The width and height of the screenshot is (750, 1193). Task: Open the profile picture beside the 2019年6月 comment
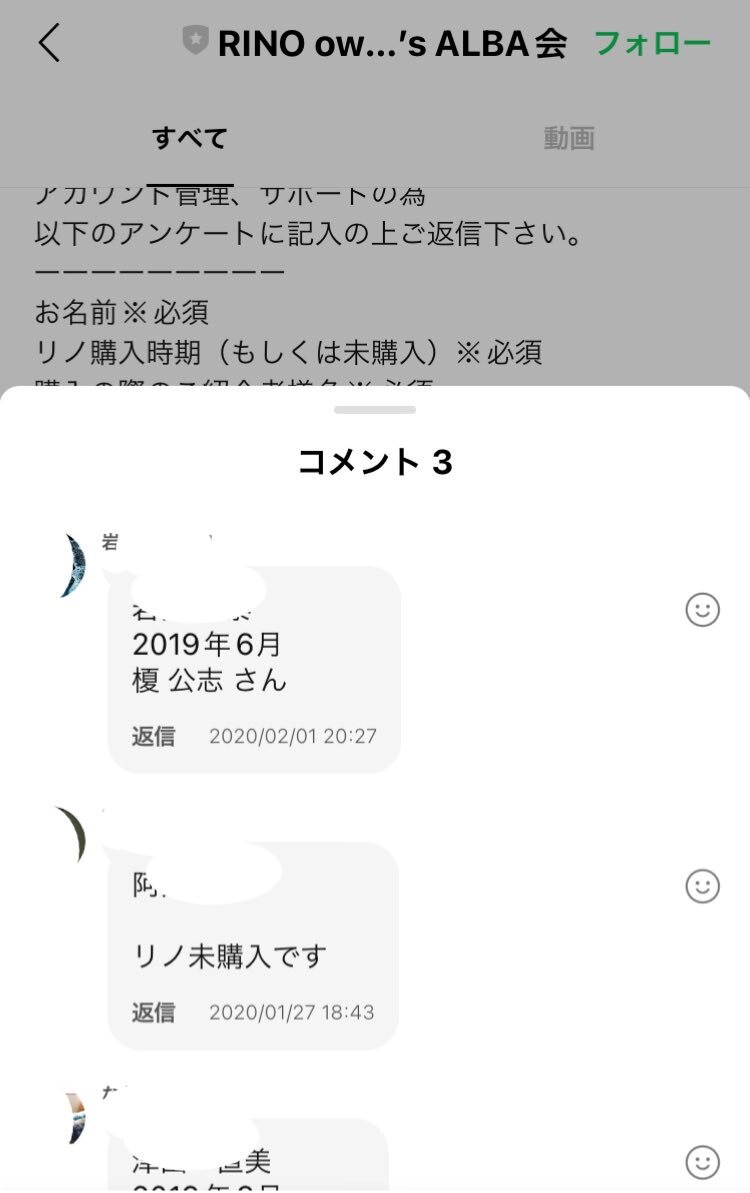pyautogui.click(x=74, y=566)
